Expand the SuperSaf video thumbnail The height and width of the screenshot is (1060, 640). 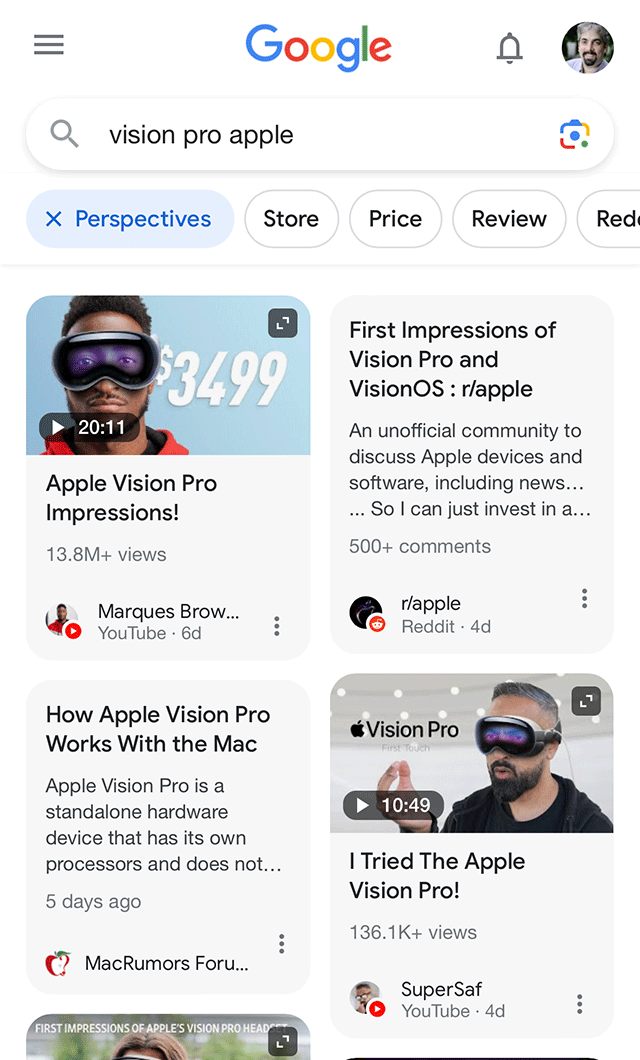(587, 701)
